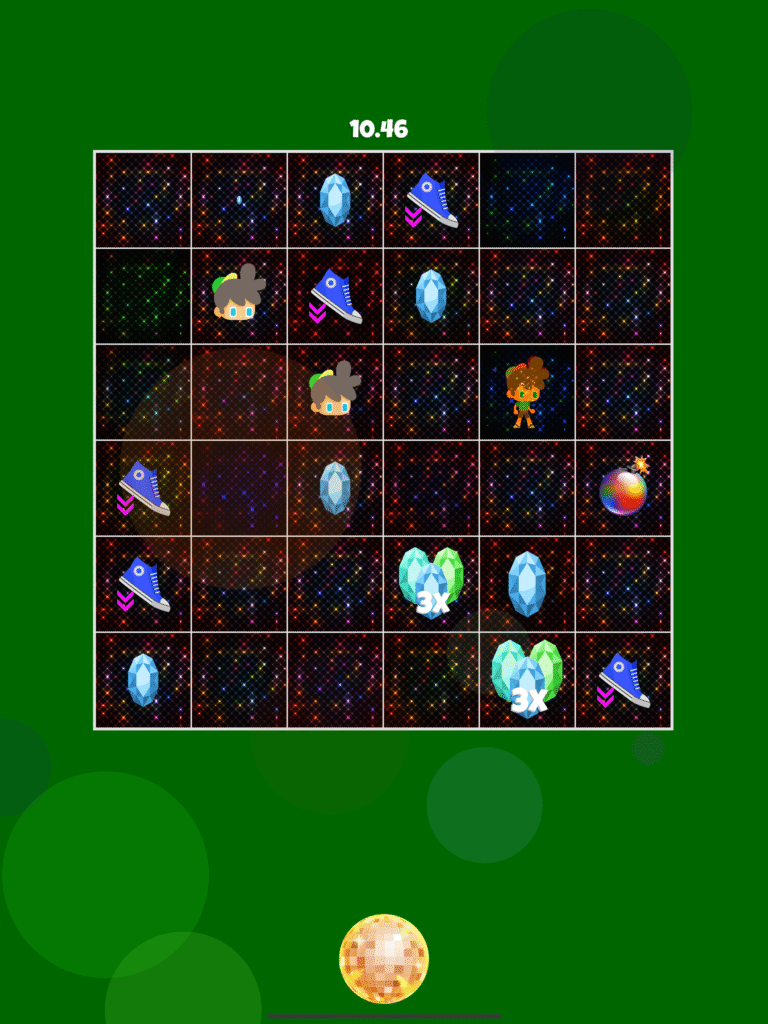The height and width of the screenshot is (1024, 768).
Task: Click the blue gem in the top row
Action: tap(334, 197)
